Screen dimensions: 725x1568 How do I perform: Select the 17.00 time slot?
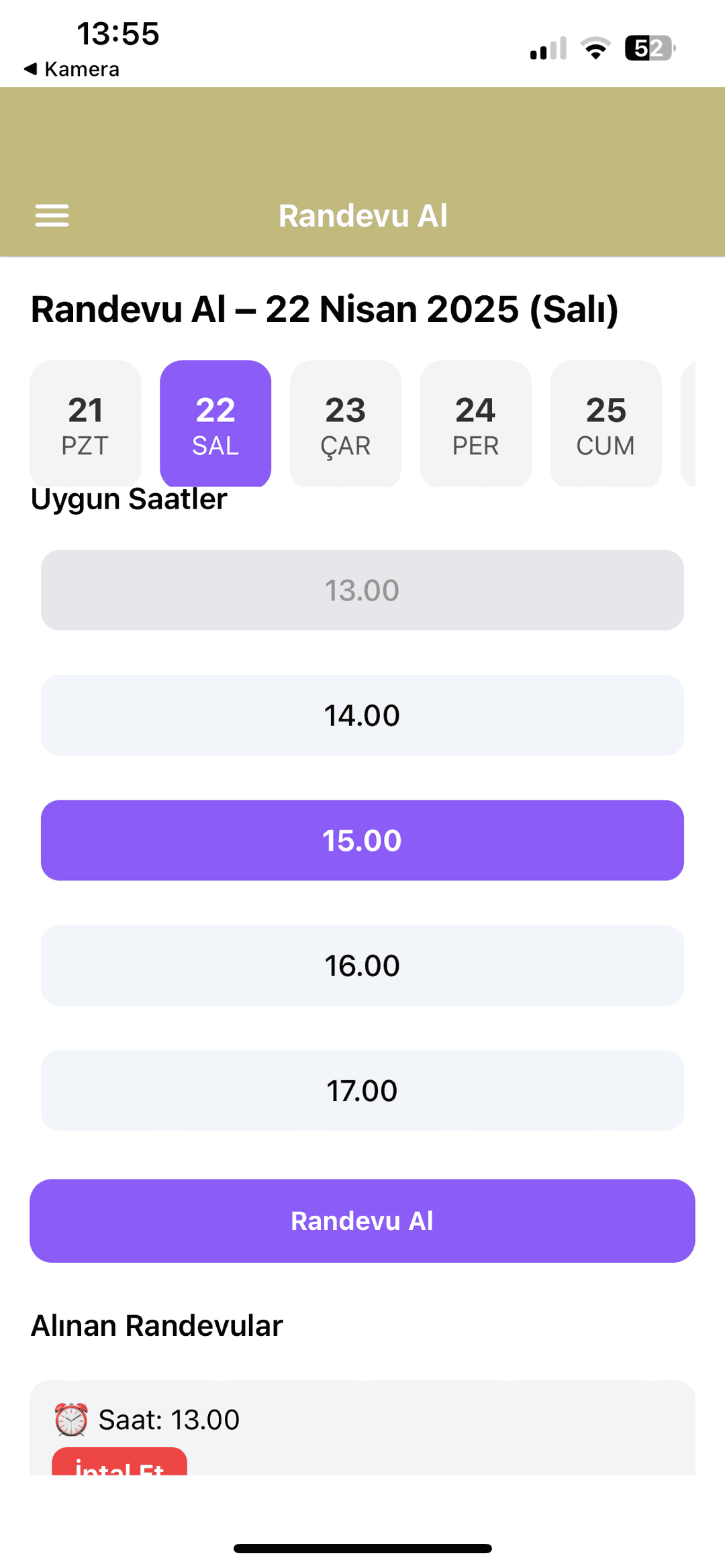[362, 1090]
